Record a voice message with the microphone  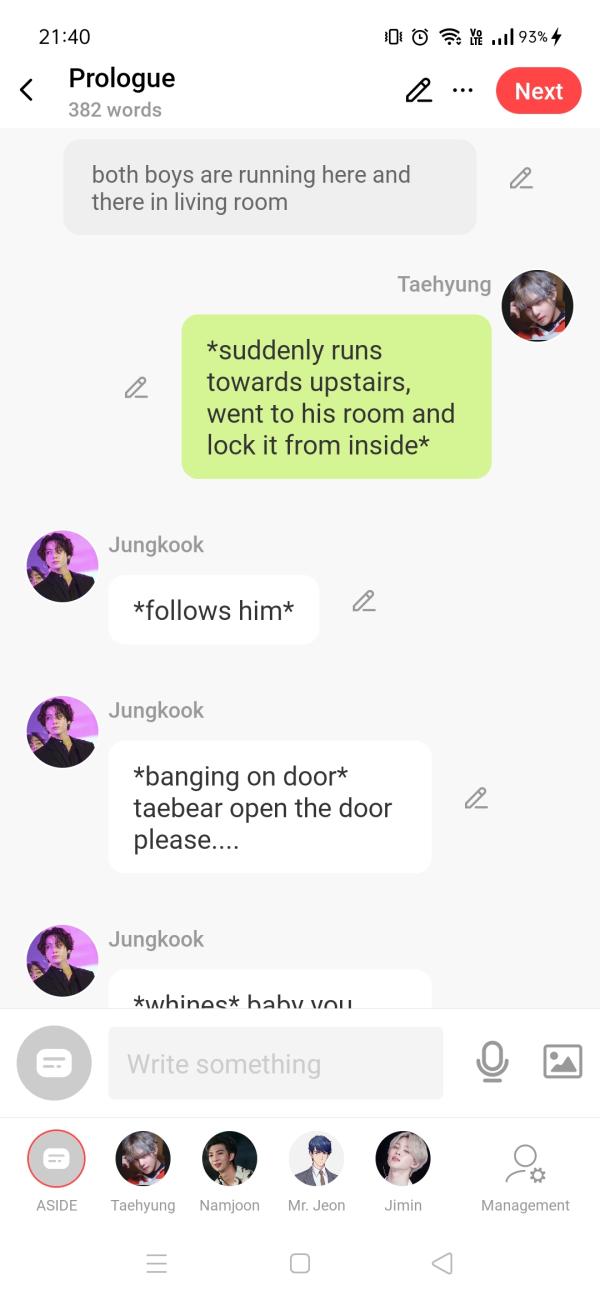[x=492, y=1062]
